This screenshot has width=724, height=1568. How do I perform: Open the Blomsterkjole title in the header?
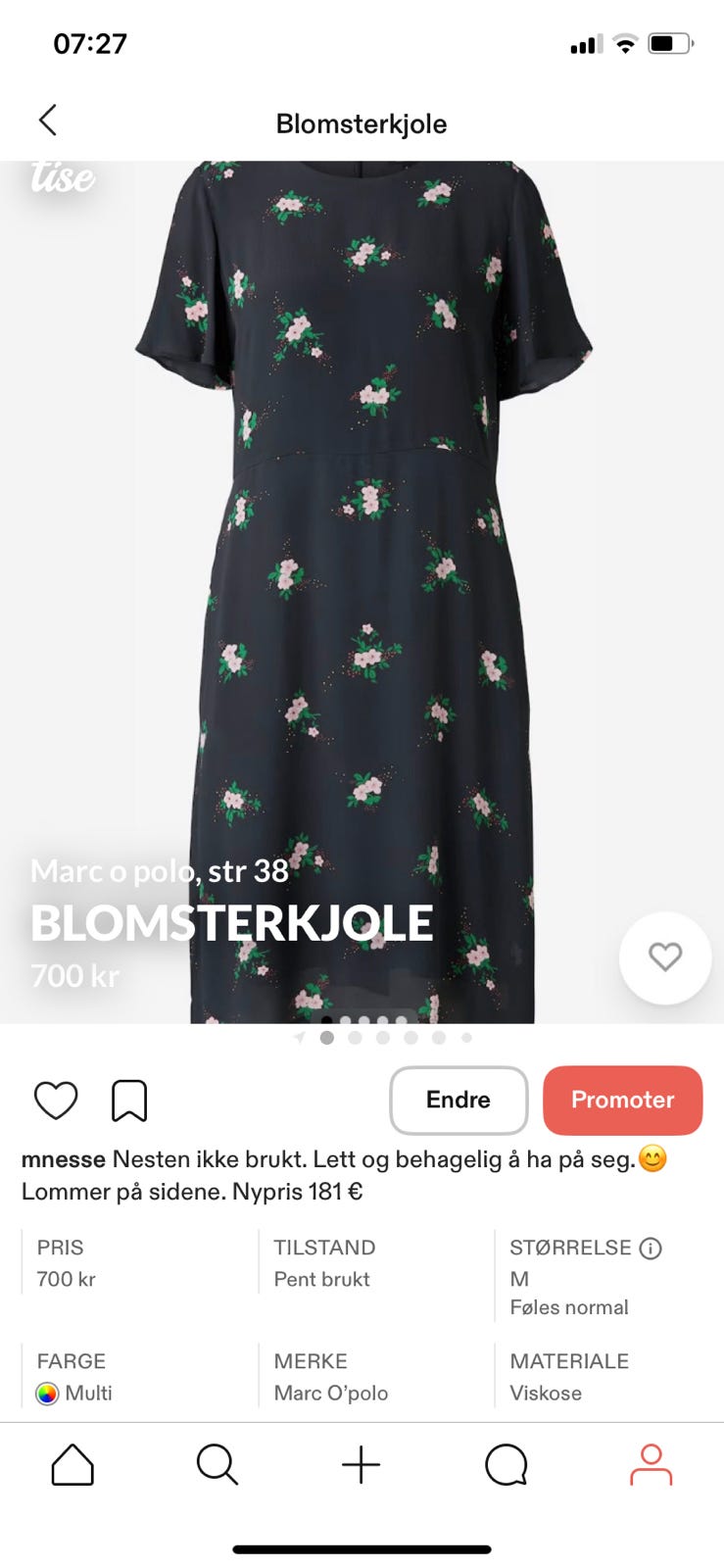pyautogui.click(x=362, y=122)
